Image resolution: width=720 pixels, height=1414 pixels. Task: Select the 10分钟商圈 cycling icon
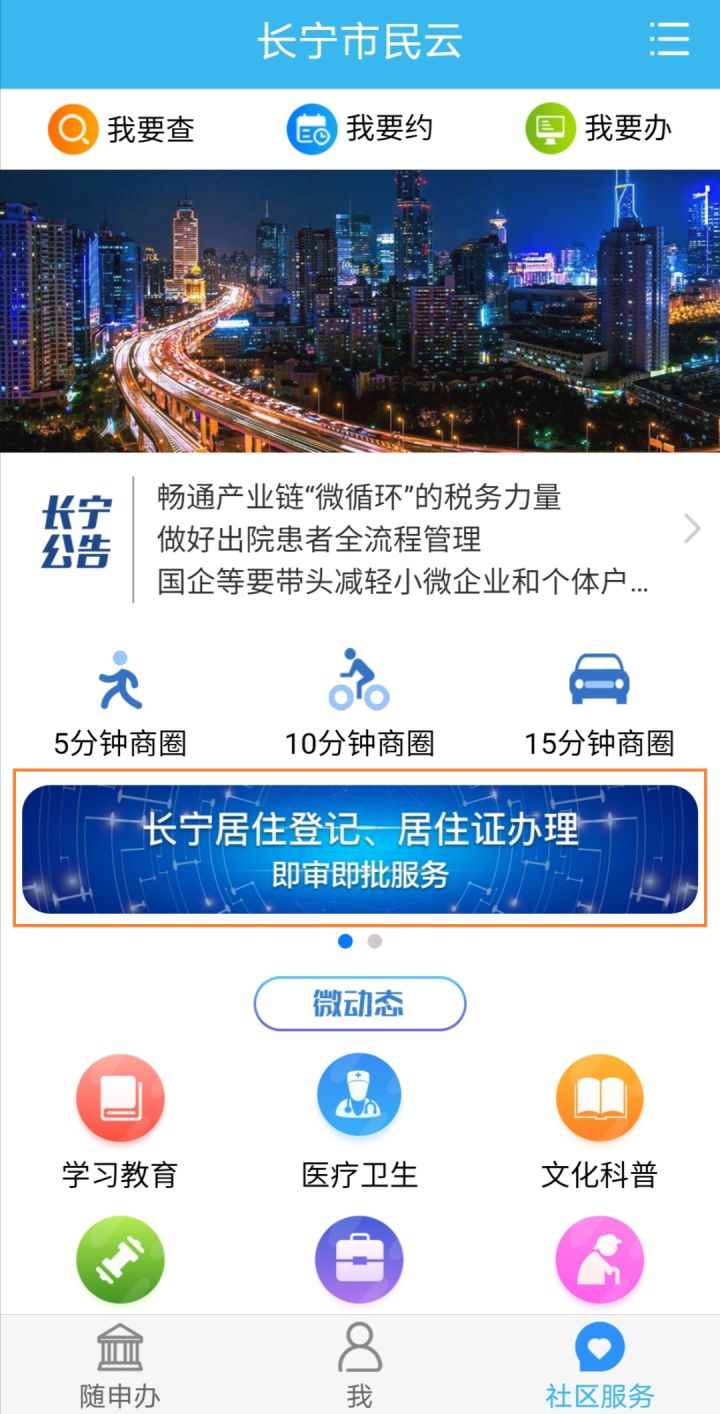coord(360,680)
